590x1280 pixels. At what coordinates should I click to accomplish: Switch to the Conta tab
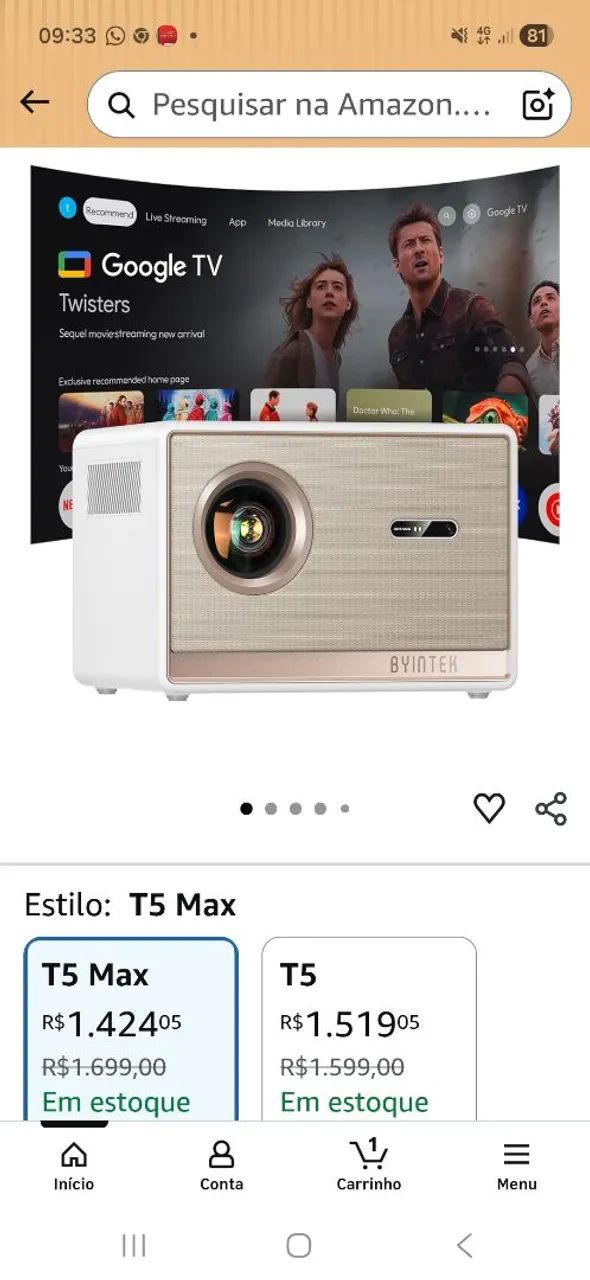point(221,1166)
